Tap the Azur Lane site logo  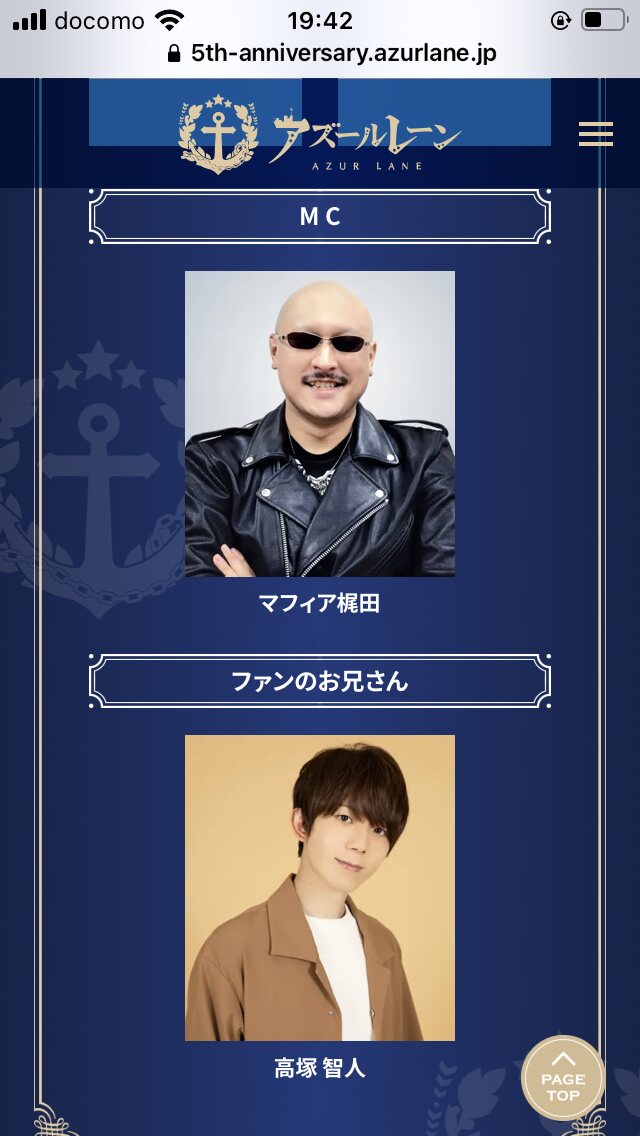pyautogui.click(x=319, y=134)
